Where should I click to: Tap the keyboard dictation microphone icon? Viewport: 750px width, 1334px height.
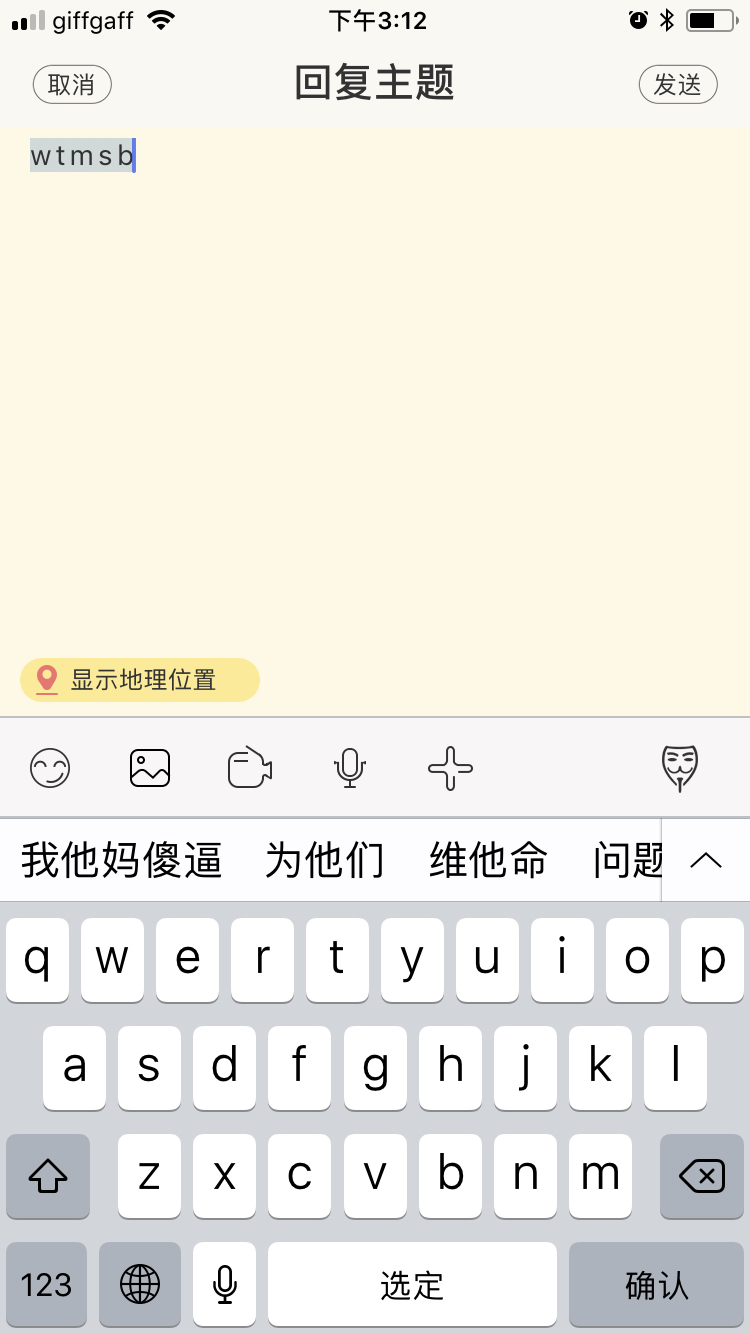(223, 1285)
